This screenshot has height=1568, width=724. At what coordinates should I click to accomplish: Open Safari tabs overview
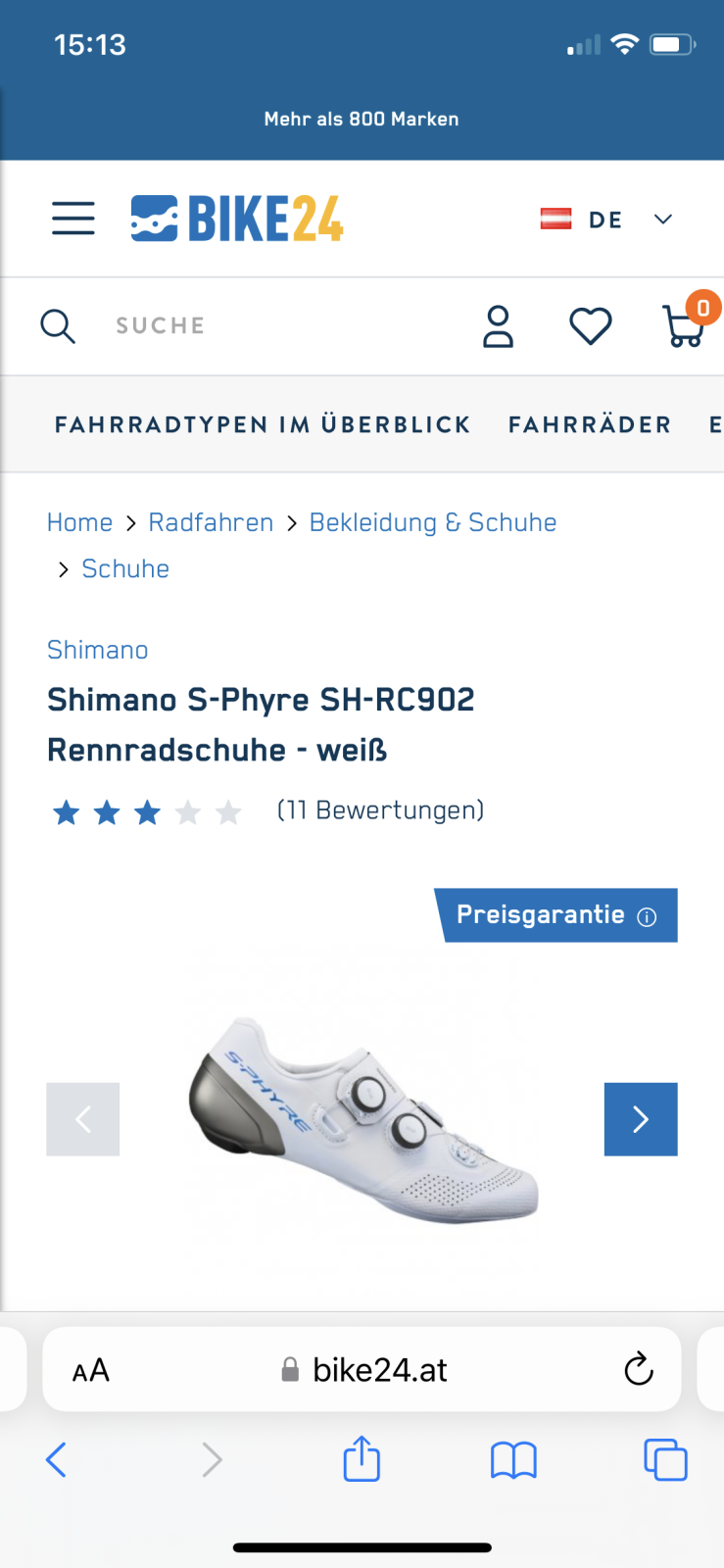665,1459
